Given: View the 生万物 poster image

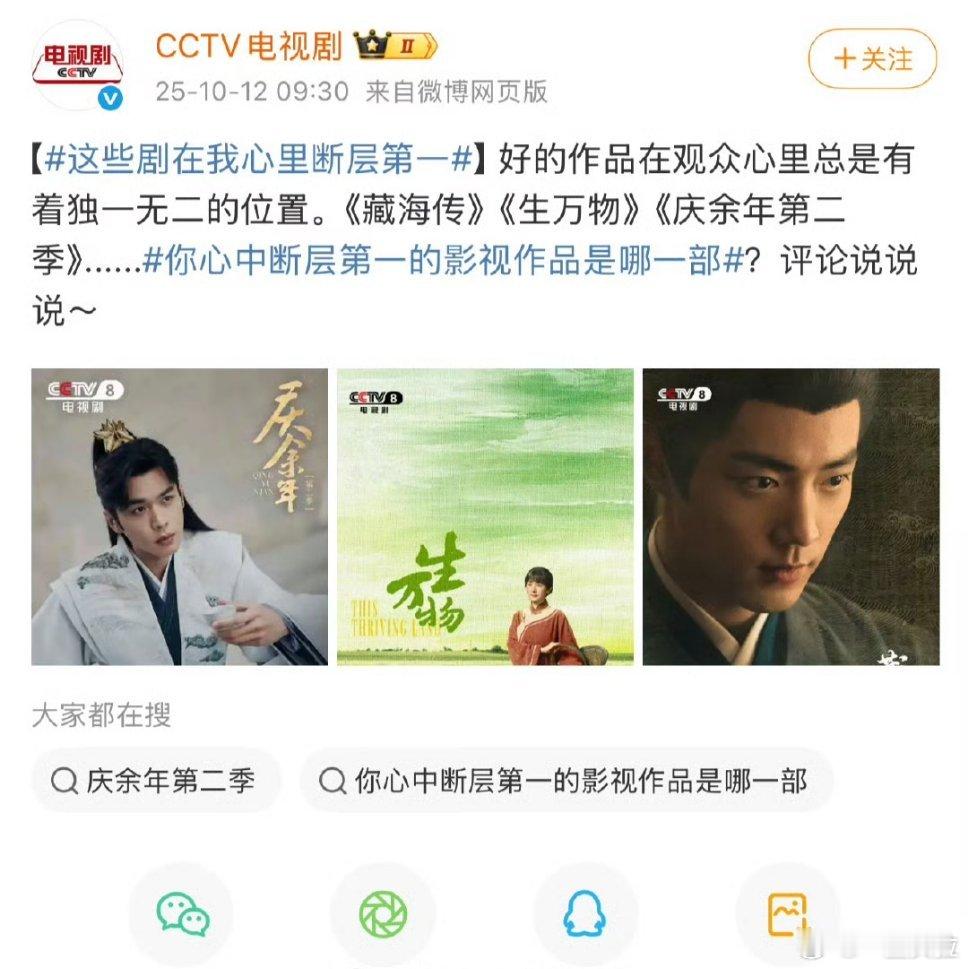Looking at the screenshot, I should [485, 517].
